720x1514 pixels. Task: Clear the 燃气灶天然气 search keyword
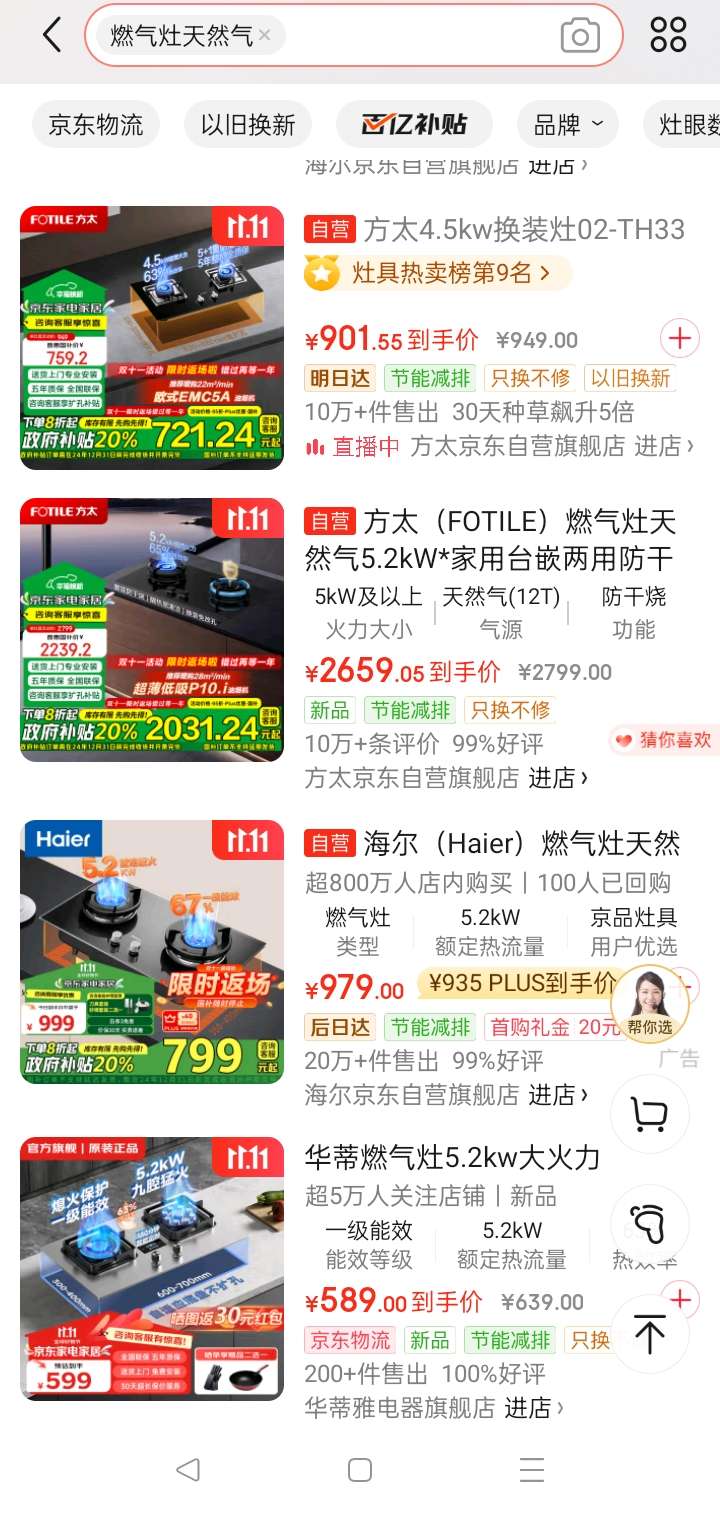[x=264, y=36]
